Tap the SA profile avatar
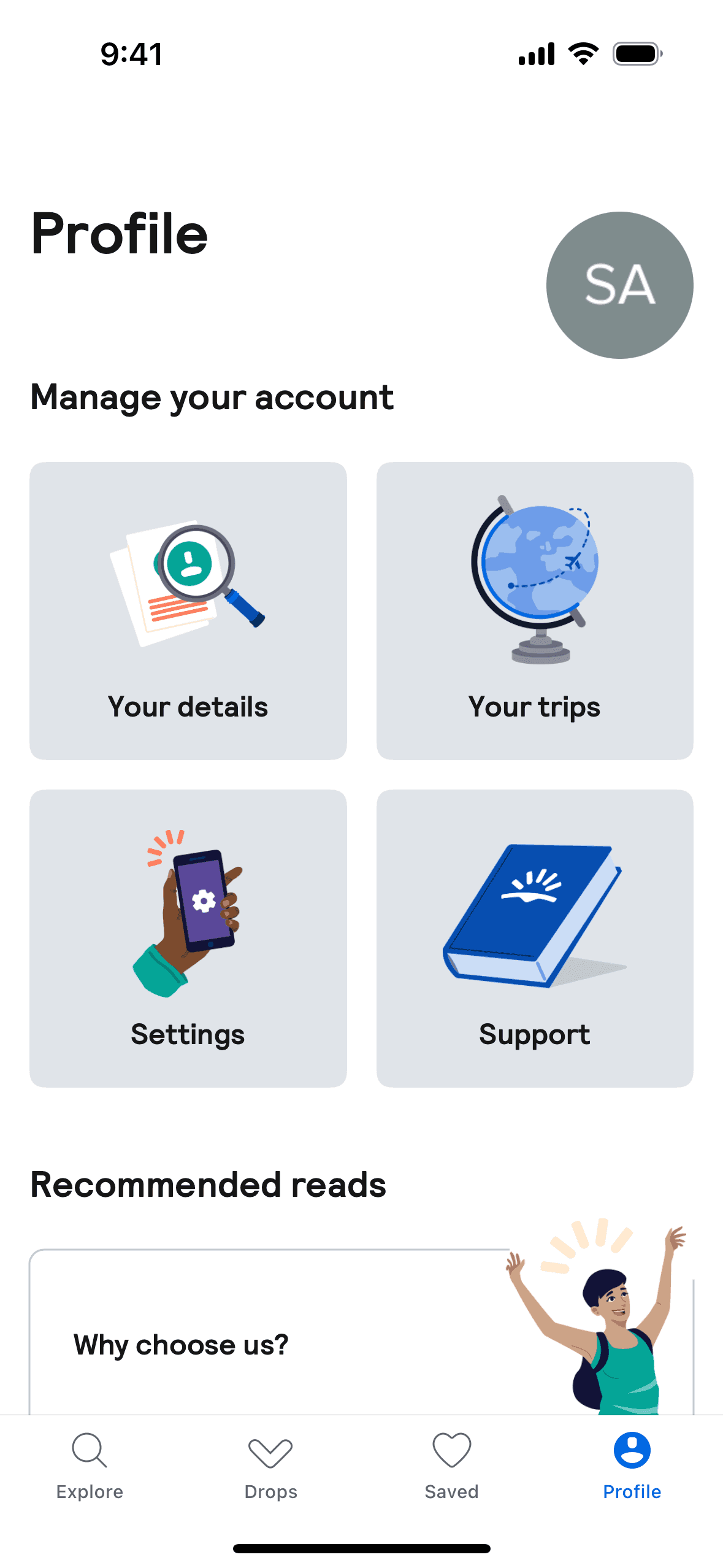The width and height of the screenshot is (723, 1568). [x=619, y=285]
